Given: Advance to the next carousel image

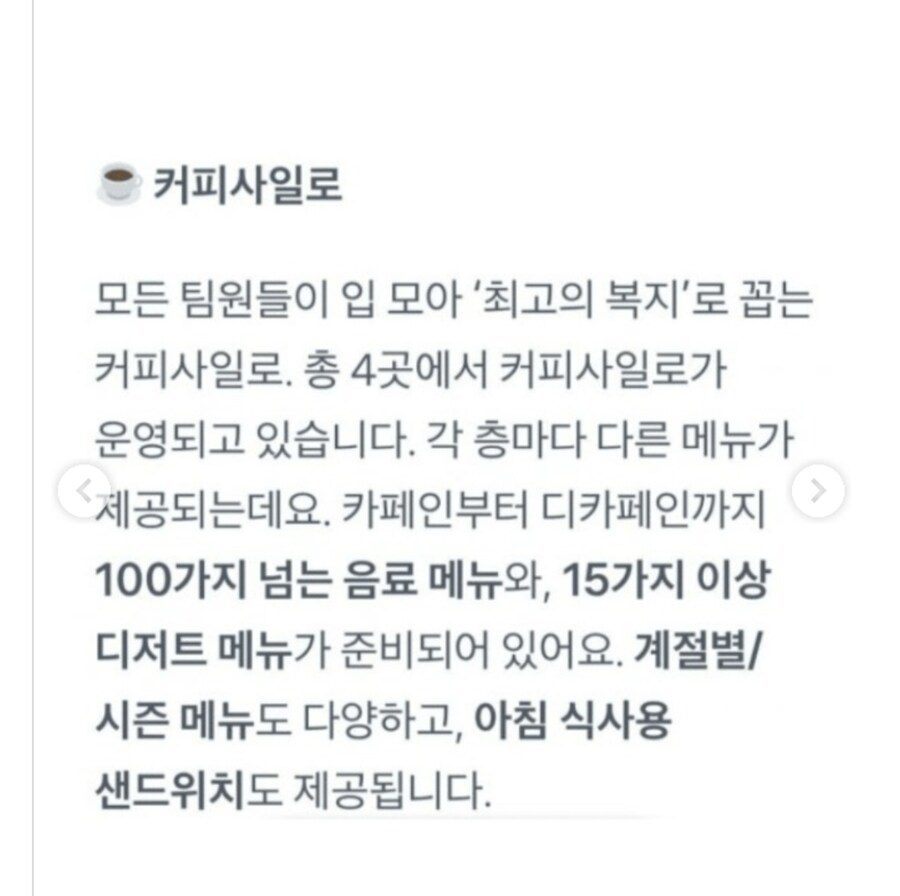Looking at the screenshot, I should (x=818, y=490).
